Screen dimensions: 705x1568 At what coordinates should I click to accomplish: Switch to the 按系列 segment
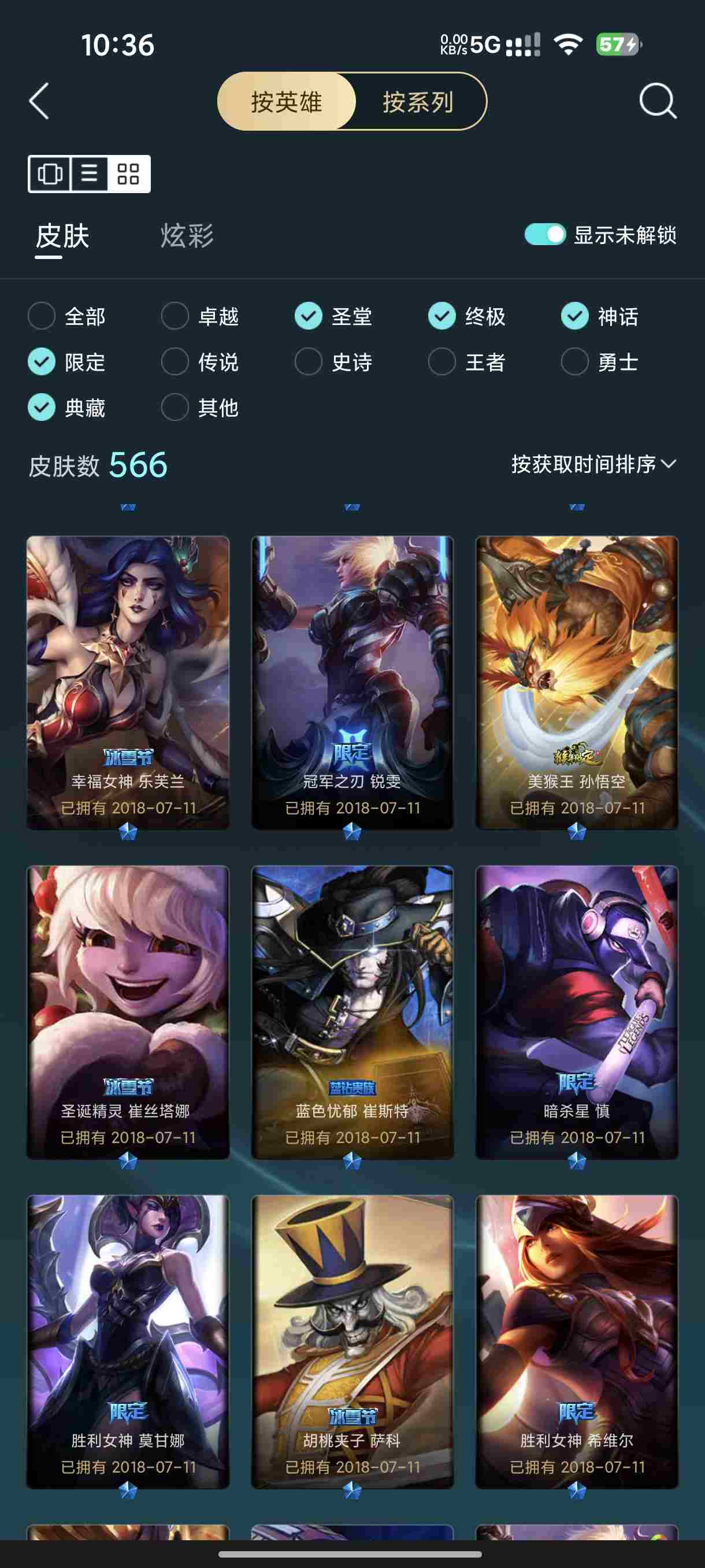(418, 102)
